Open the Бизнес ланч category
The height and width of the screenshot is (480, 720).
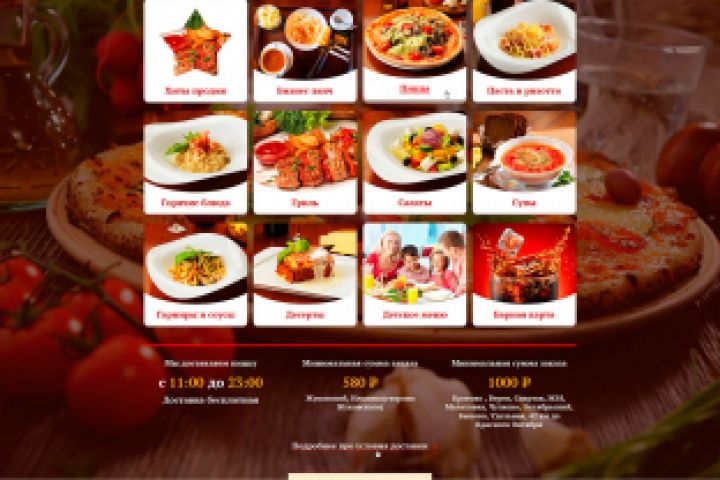pyautogui.click(x=305, y=50)
